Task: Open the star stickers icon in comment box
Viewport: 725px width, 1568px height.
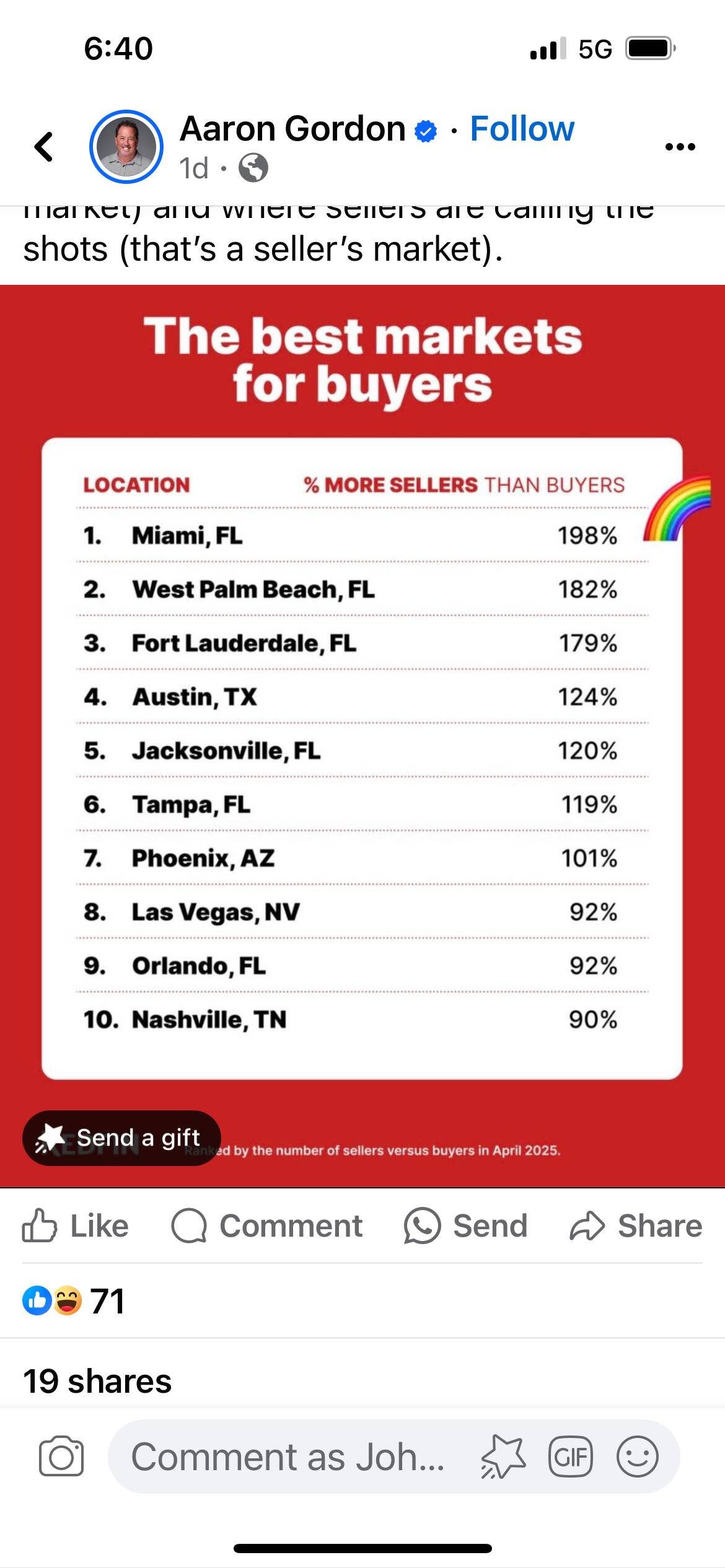Action: coord(503,1457)
